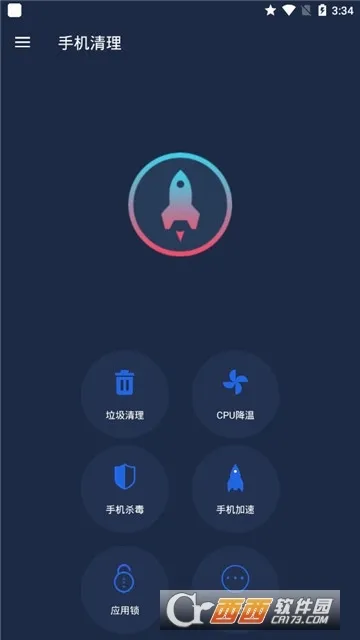Start CPU降温 cooling

click(x=236, y=394)
